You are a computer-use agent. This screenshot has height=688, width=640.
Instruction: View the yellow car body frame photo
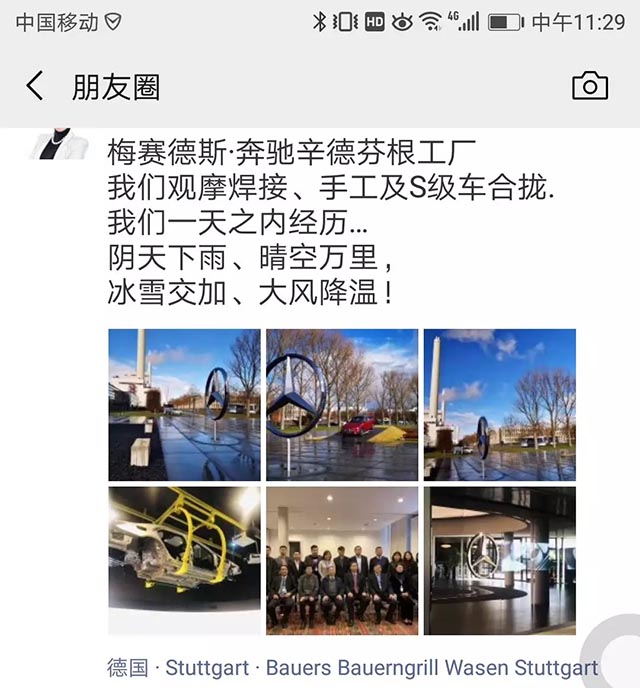click(x=184, y=560)
